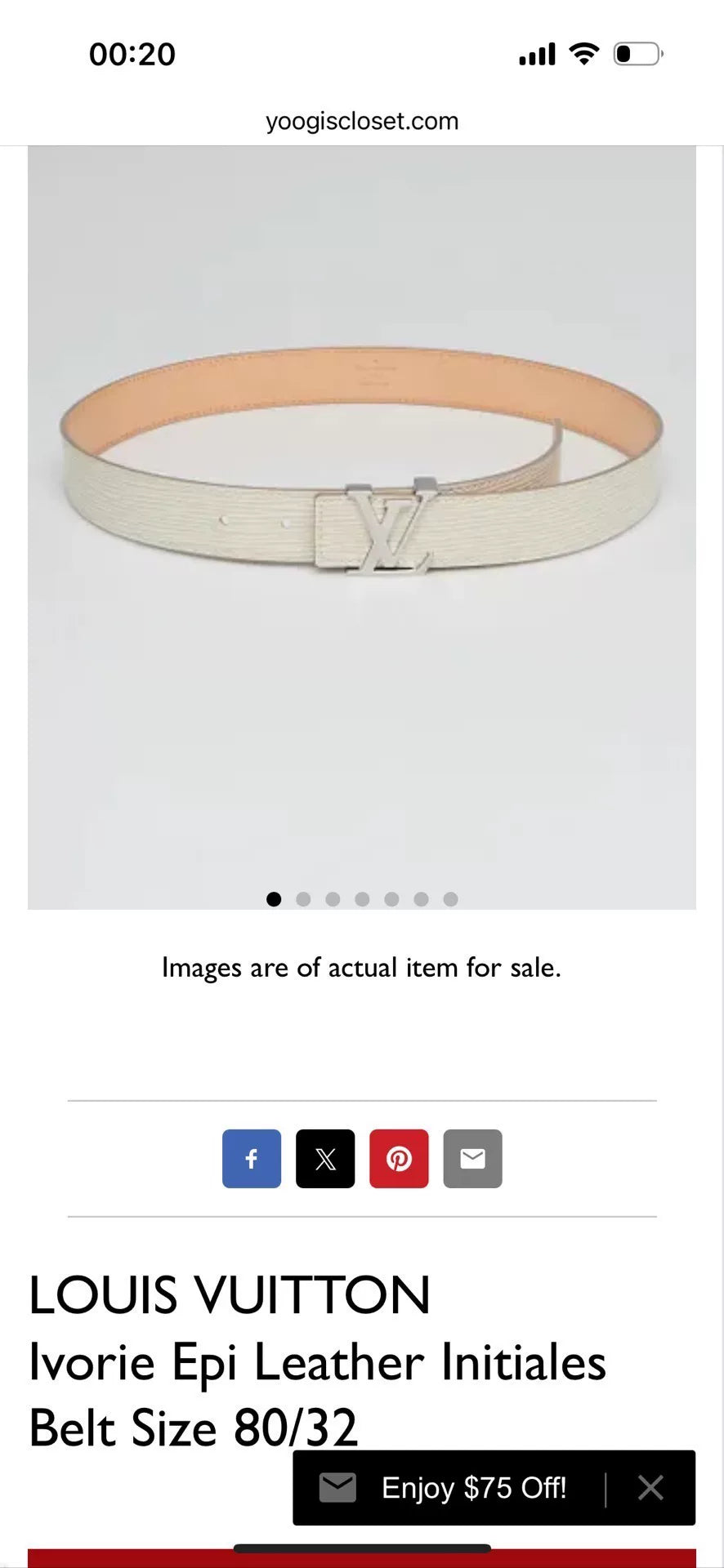Viewport: 724px width, 1568px height.
Task: Tap the cellular signal indicator
Action: (535, 52)
